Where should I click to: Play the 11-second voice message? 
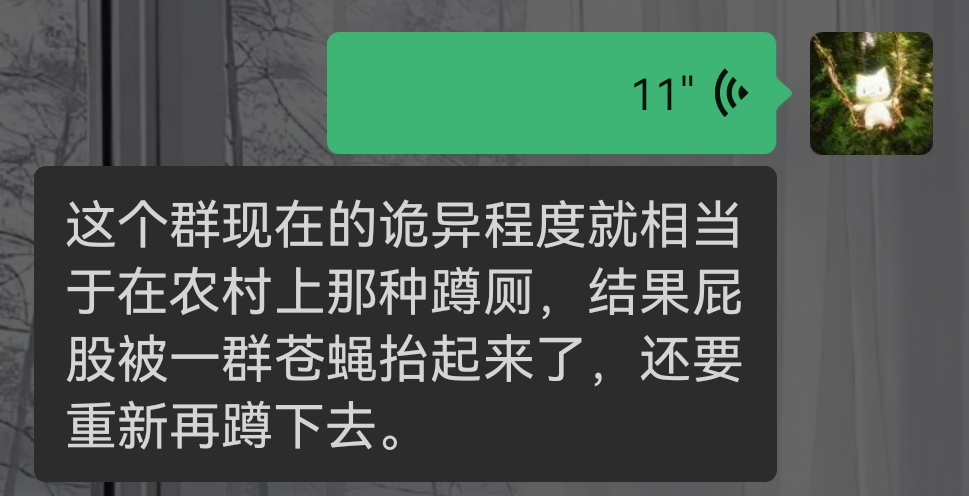click(551, 93)
